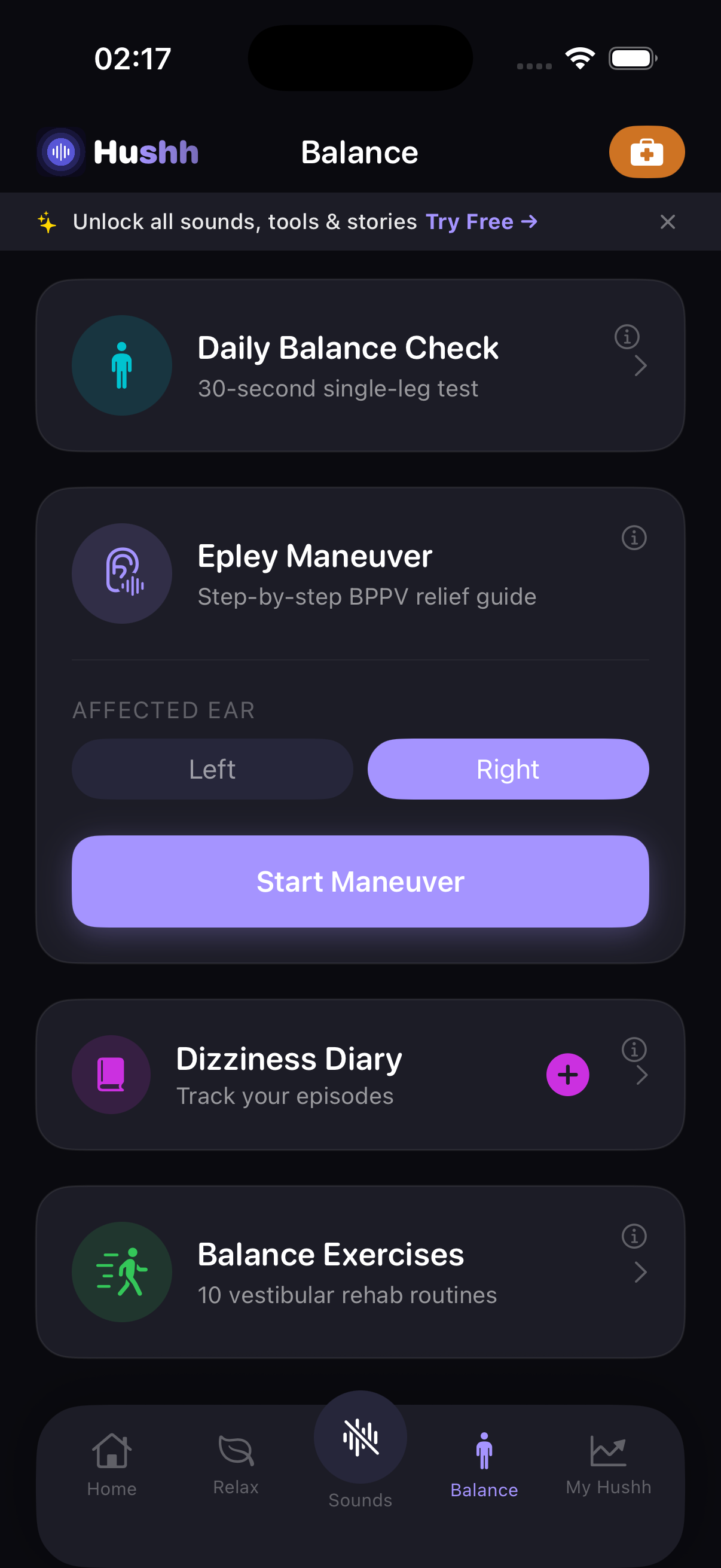Show info about Balance Exercises
Screen dimensions: 721x1568
pos(633,1236)
